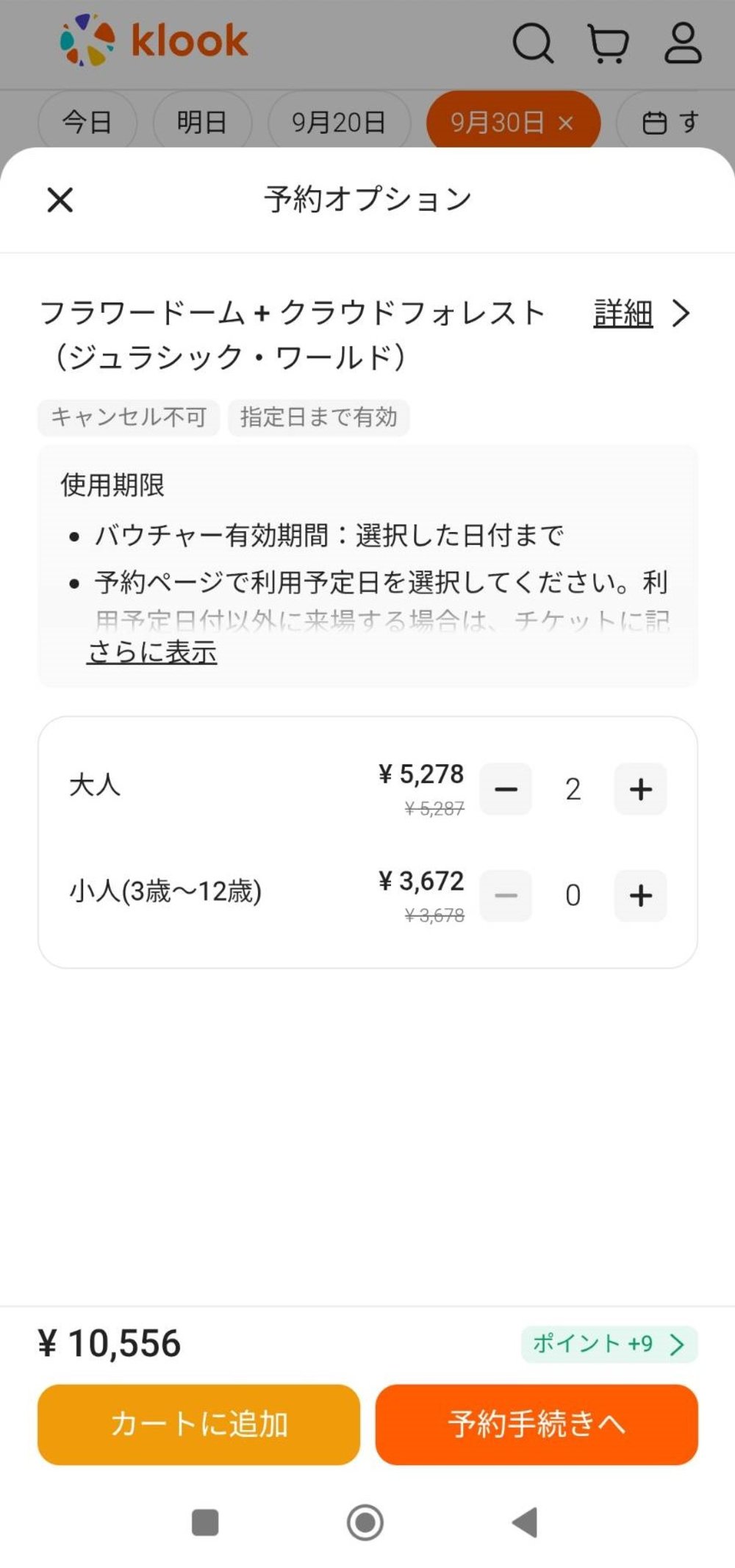The height and width of the screenshot is (1568, 735).
Task: Decrease 大人 ticket count with minus
Action: pos(506,788)
